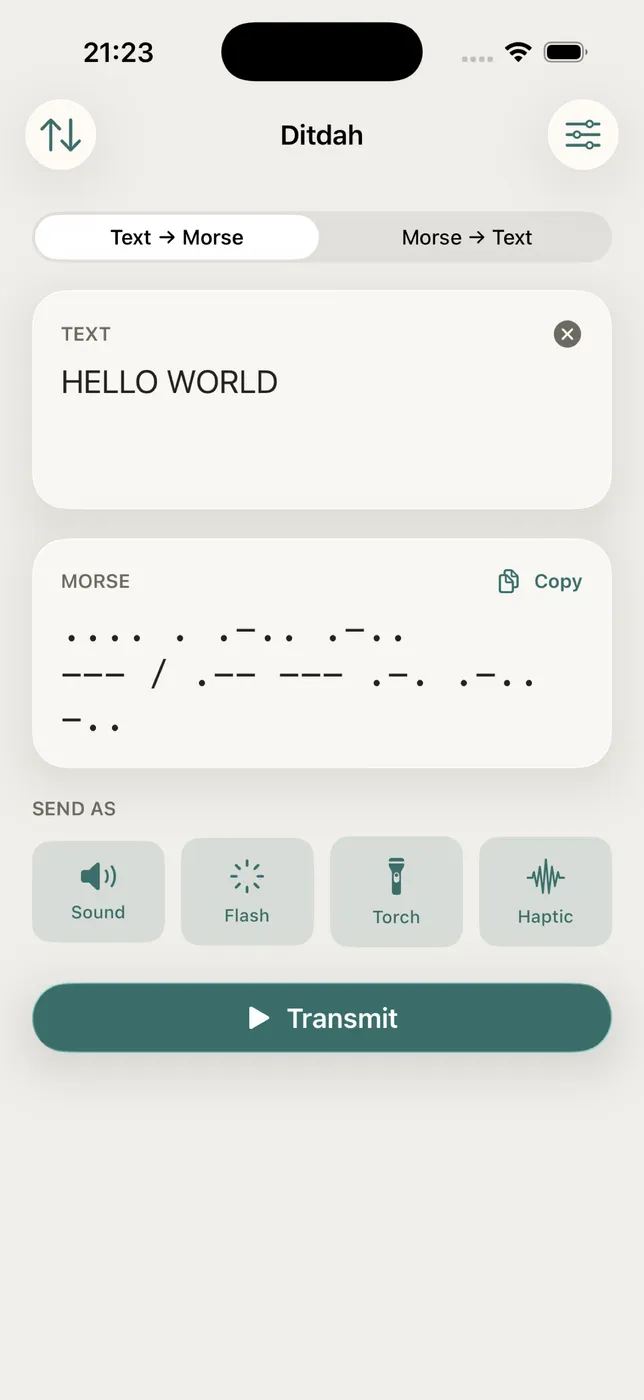Tap the swap direction arrows icon
644x1400 pixels.
click(60, 135)
